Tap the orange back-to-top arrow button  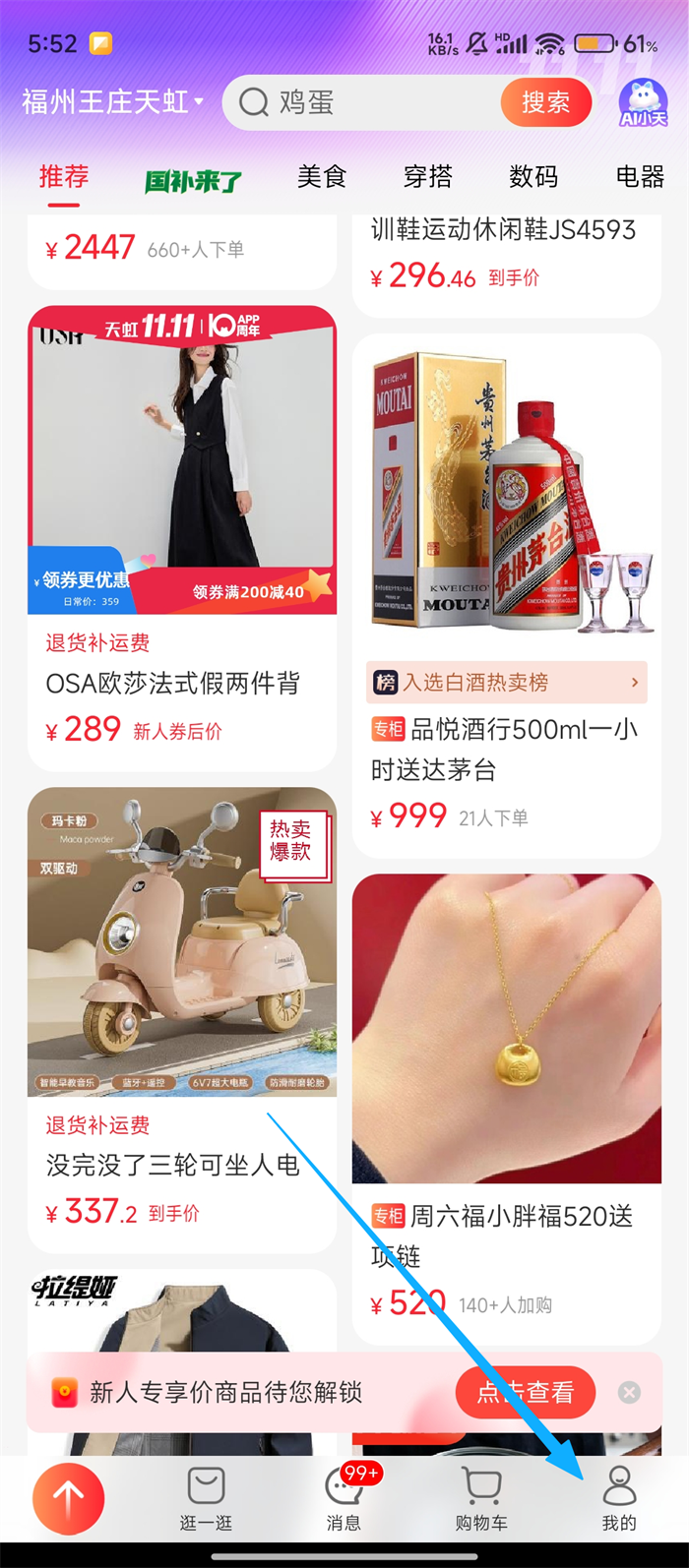pyautogui.click(x=69, y=1498)
